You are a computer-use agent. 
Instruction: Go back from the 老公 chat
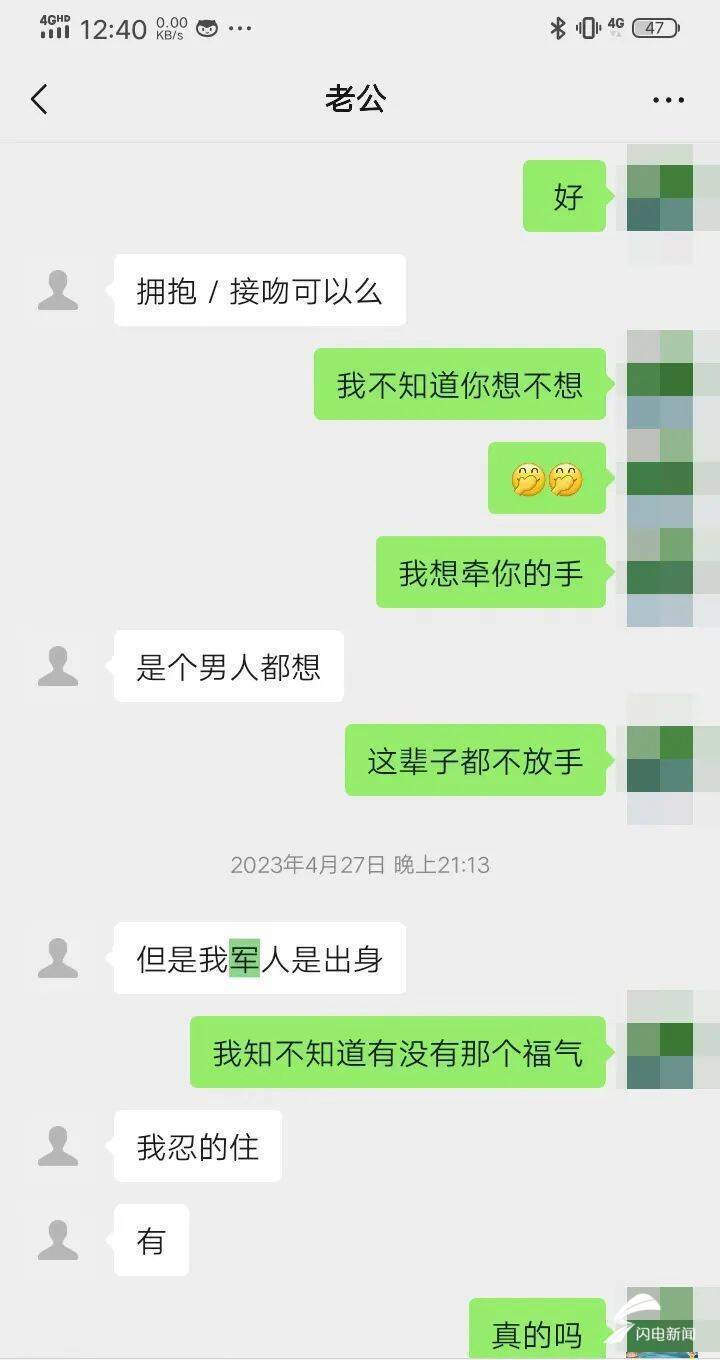tap(40, 99)
